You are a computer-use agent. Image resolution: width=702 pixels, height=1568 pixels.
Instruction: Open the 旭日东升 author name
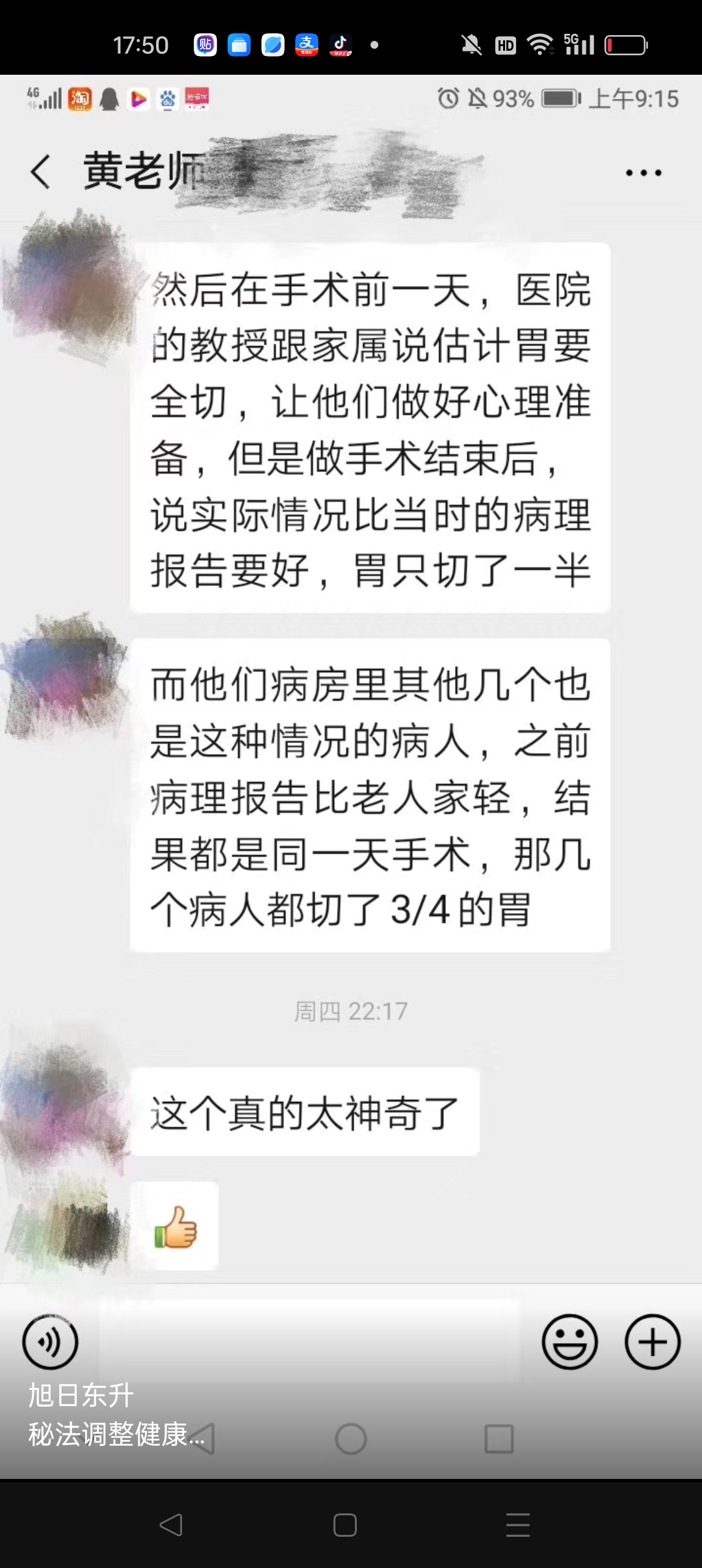(81, 1396)
